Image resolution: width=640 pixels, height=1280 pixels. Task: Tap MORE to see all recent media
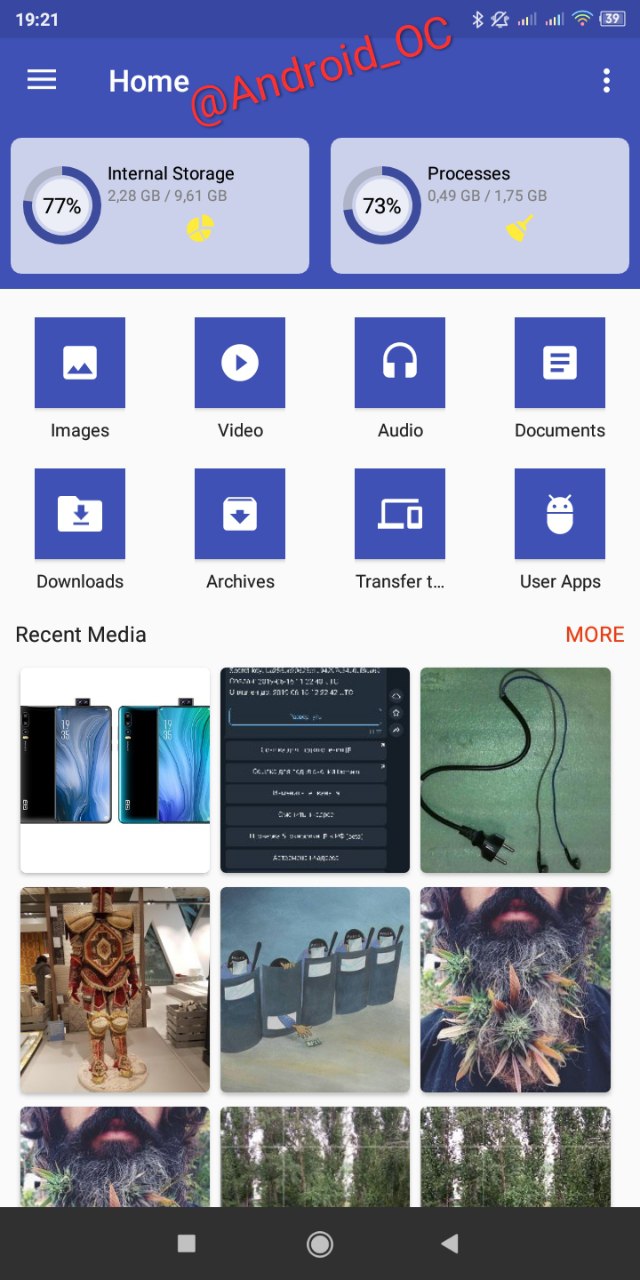(594, 634)
